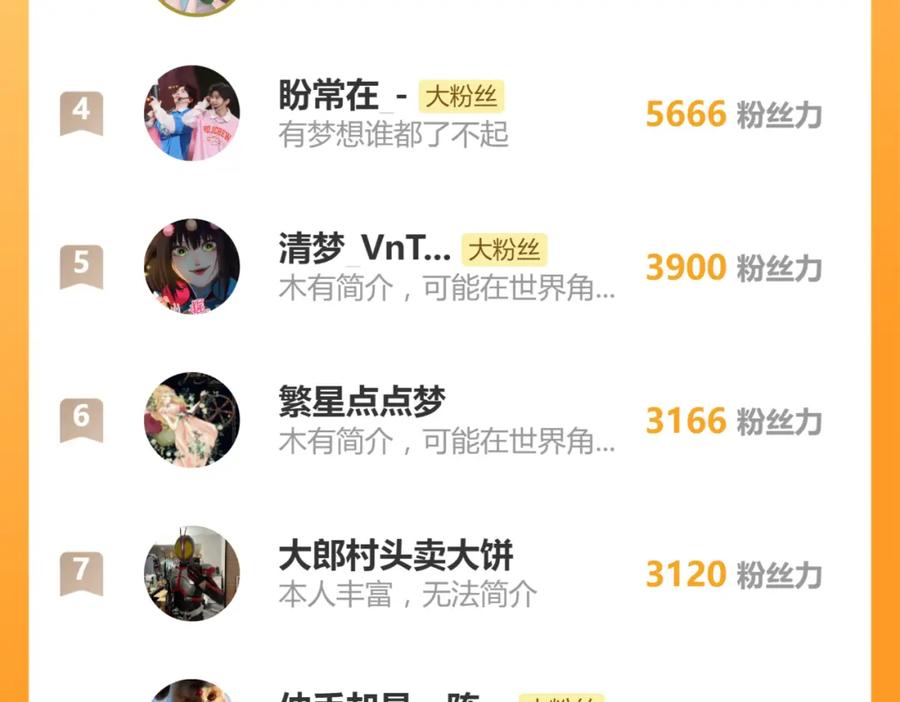
Task: Open the fifth-ranked user 清梦_VnT
Action: (x=365, y=249)
